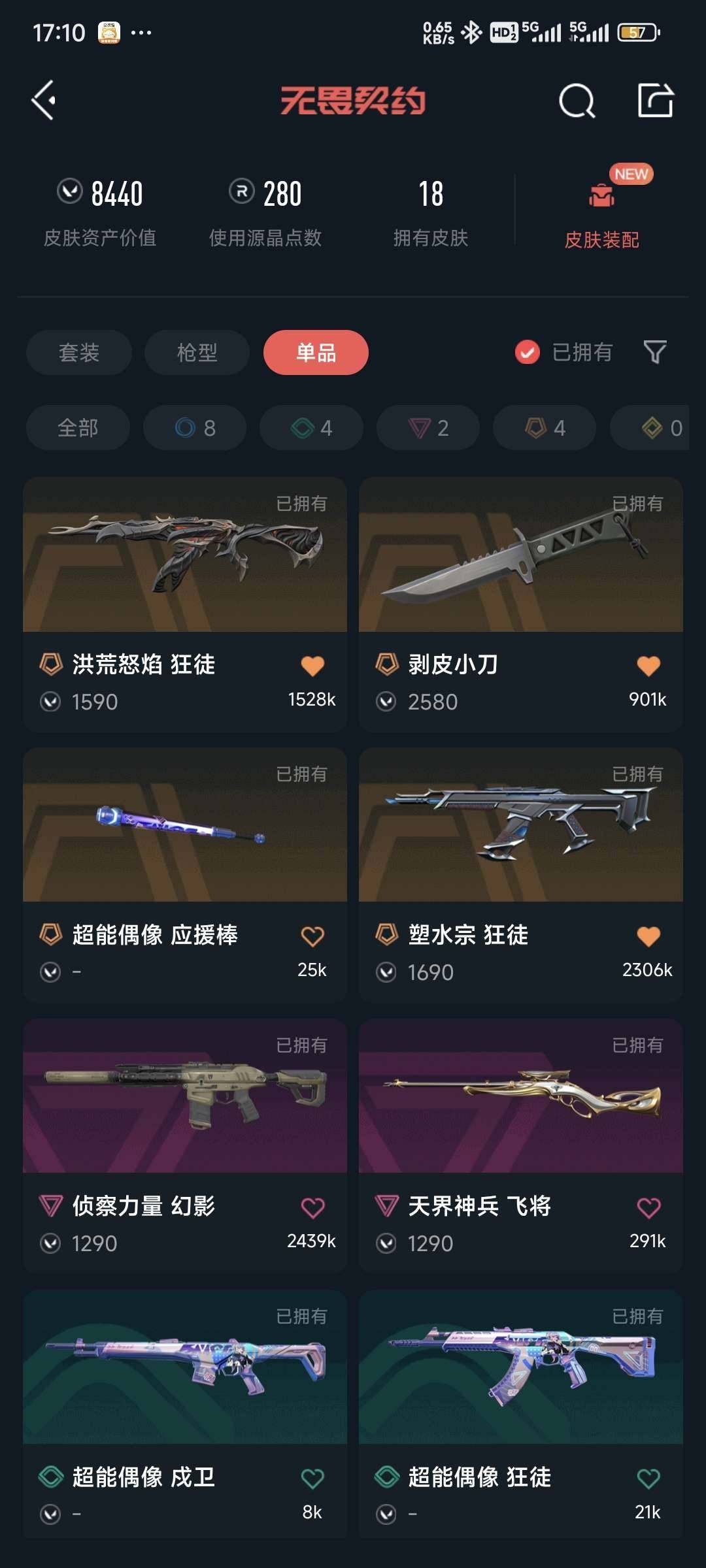Pick the gold rarity filter showing 4
The height and width of the screenshot is (1568, 706).
543,428
